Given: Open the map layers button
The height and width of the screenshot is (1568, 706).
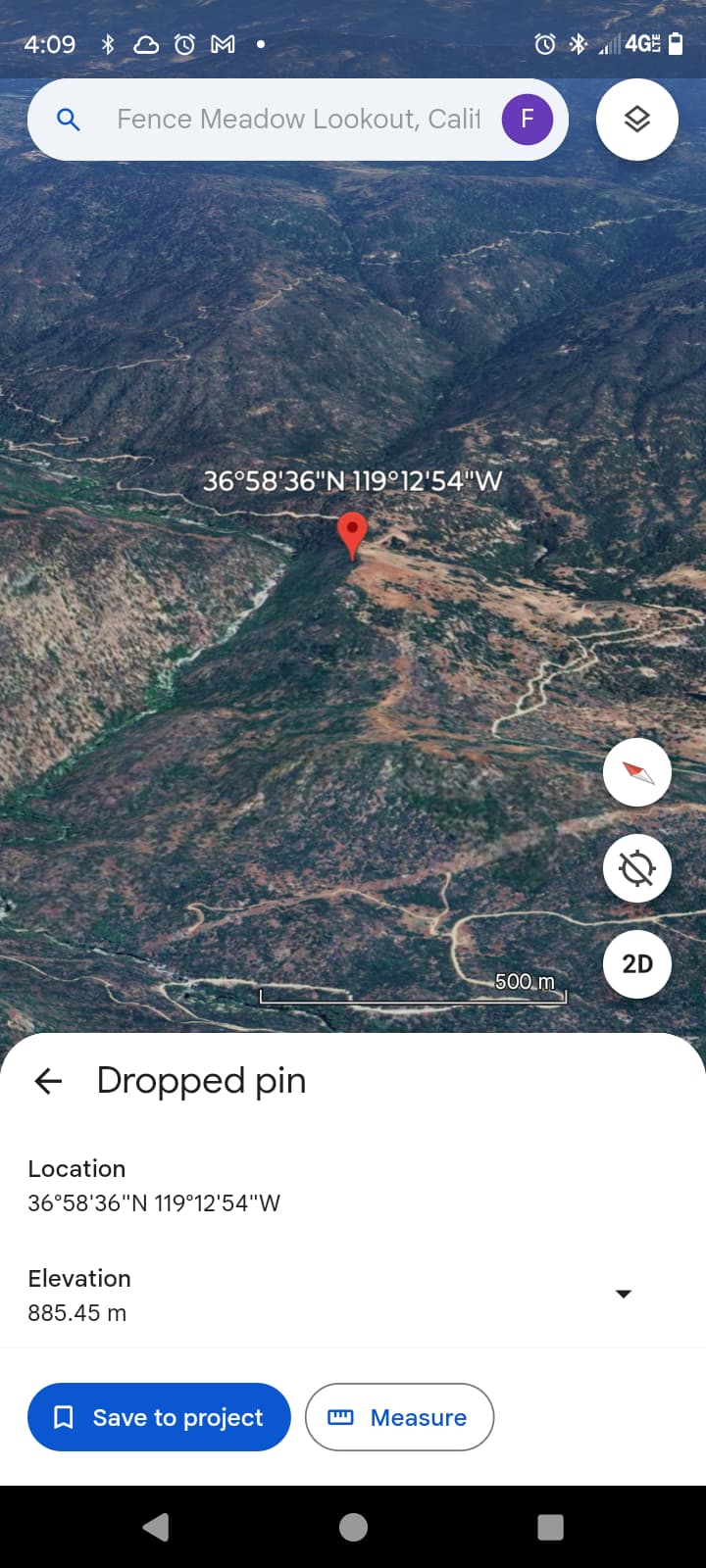Looking at the screenshot, I should click(x=637, y=120).
